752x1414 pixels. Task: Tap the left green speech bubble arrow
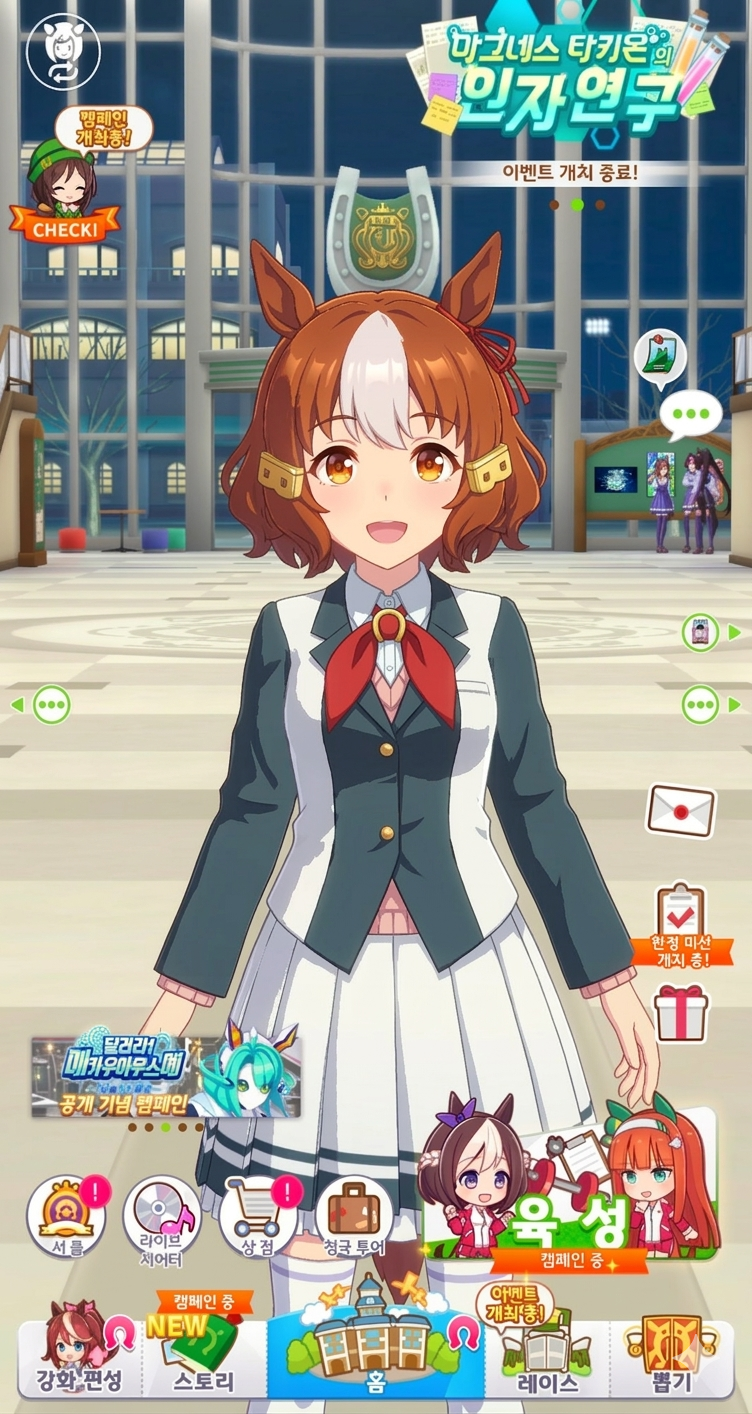coord(43,705)
